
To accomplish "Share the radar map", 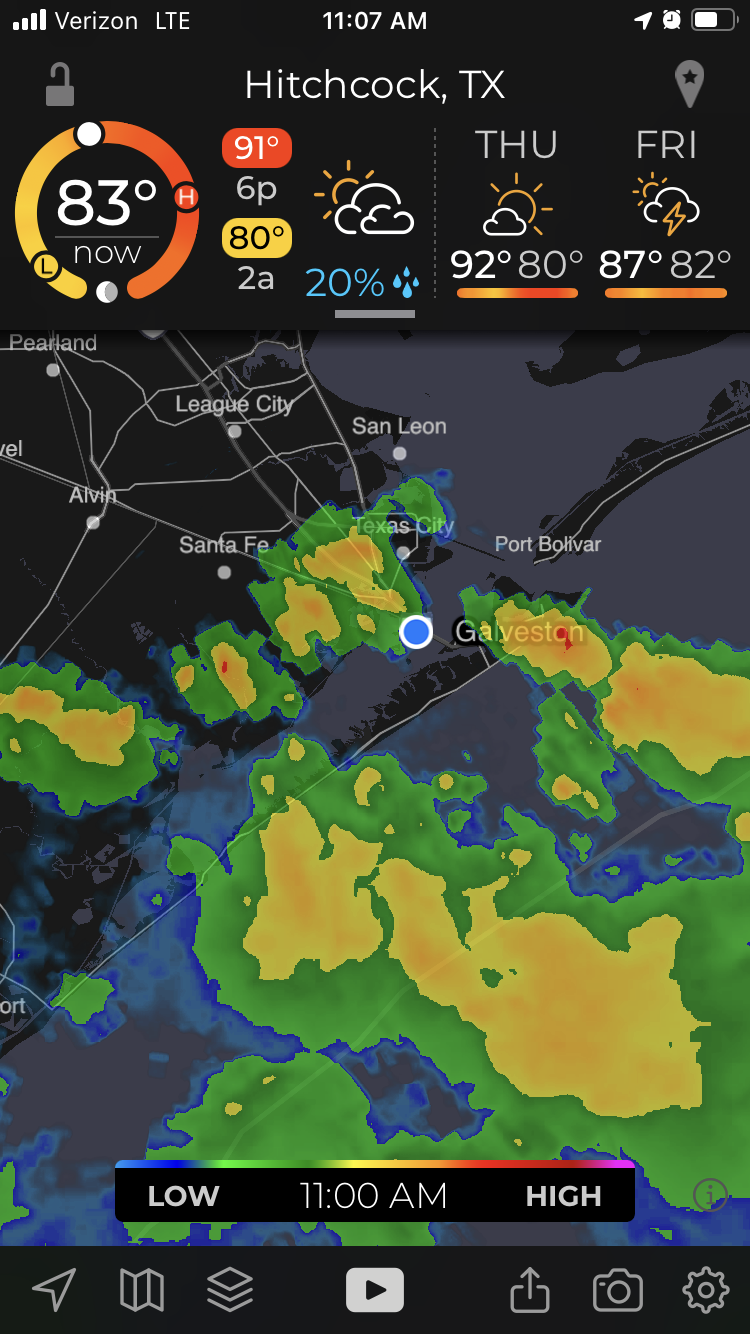I will (530, 1290).
